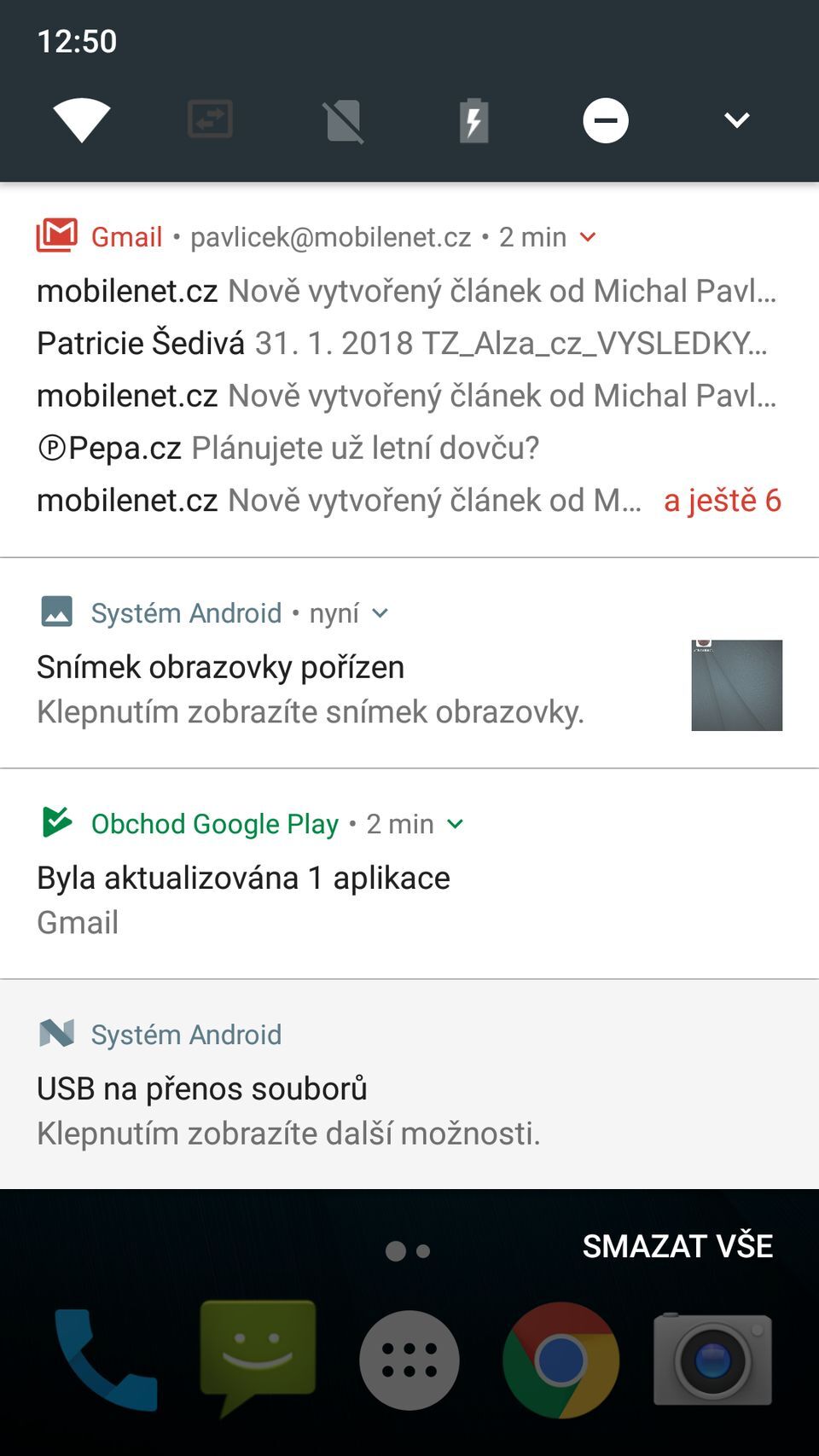
Task: Expand the Obchod Google Play notification chevron
Action: pos(455,824)
